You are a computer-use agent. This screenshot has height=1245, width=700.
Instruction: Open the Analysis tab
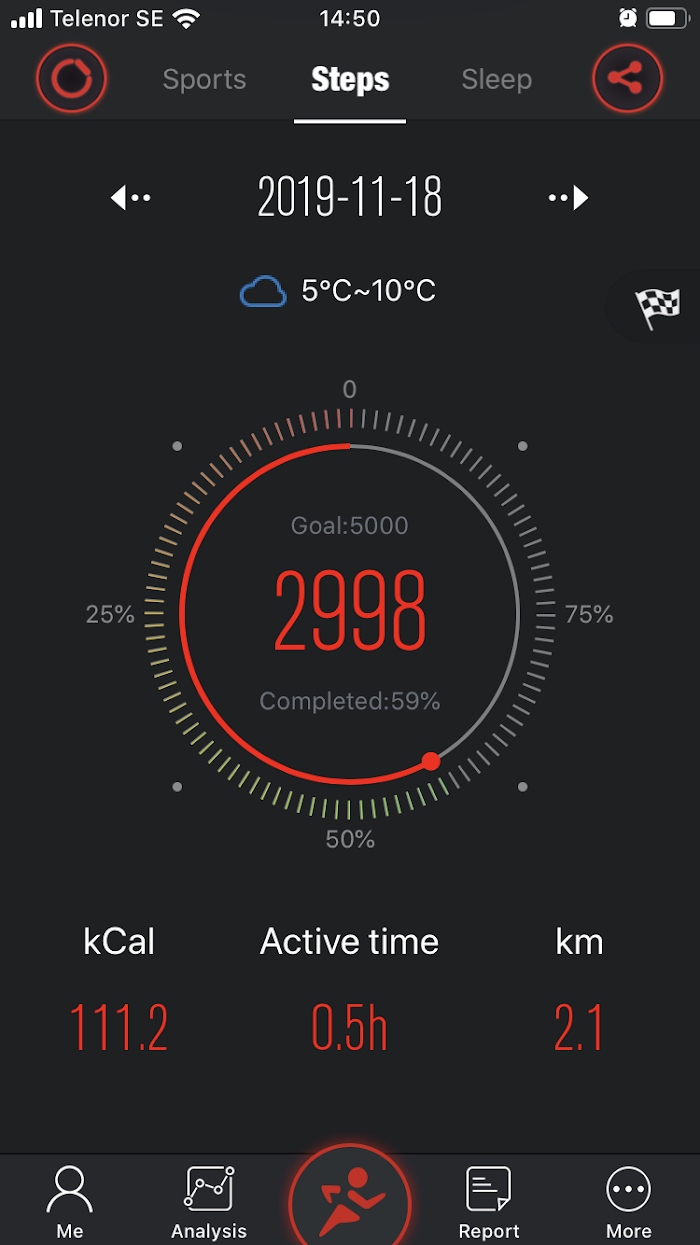coord(209,1202)
